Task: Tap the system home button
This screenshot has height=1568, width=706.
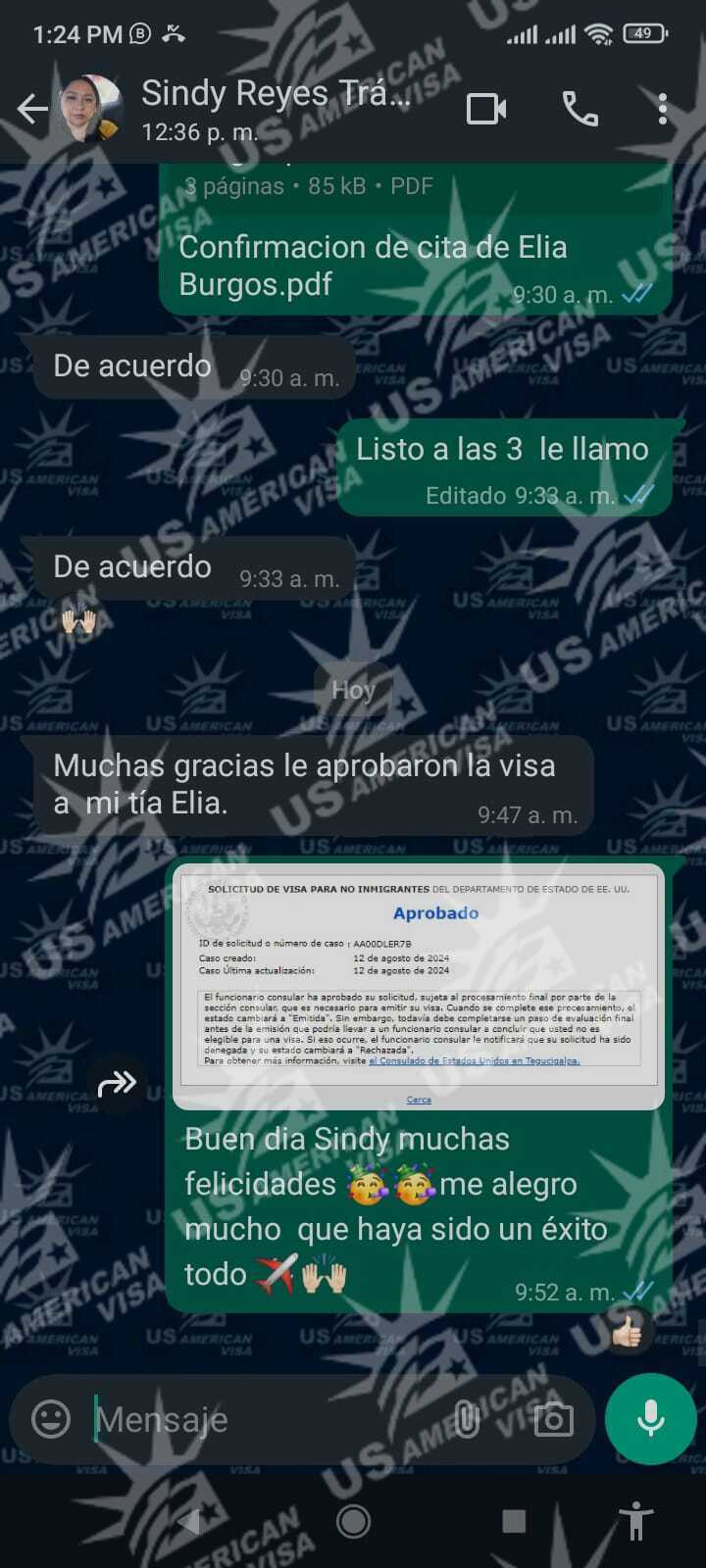Action: click(x=353, y=1521)
